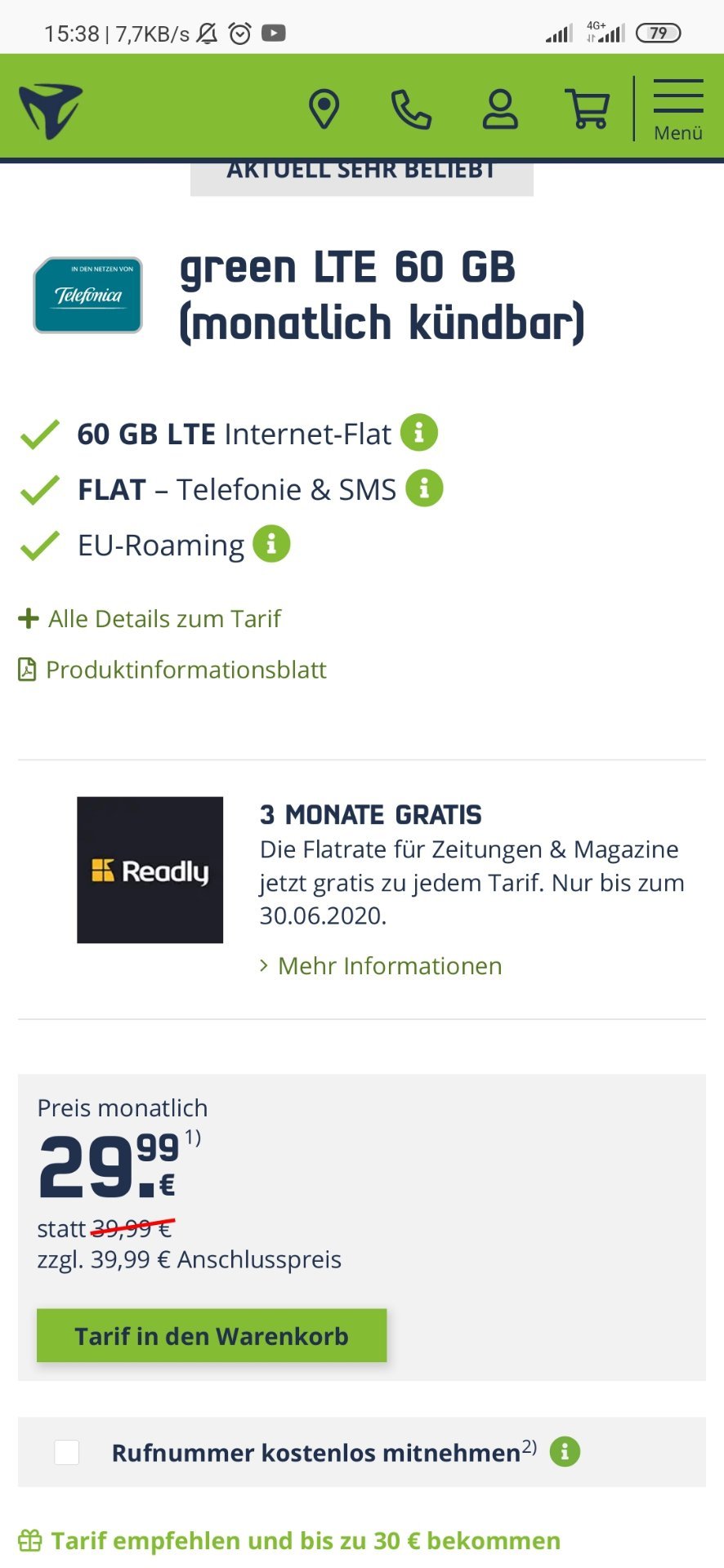The image size is (724, 1568).
Task: View the shopping cart
Action: 588,109
